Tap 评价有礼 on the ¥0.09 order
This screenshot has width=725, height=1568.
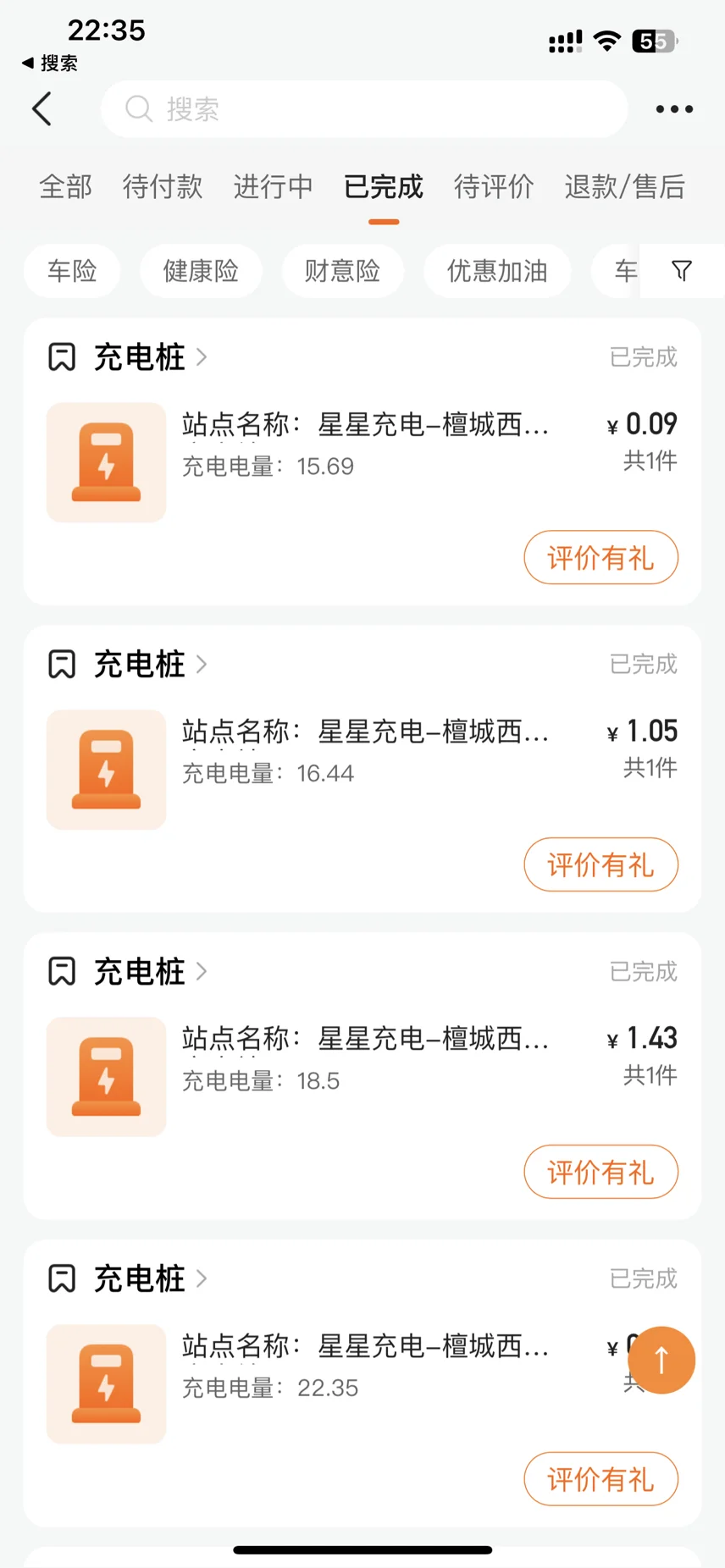coord(601,558)
